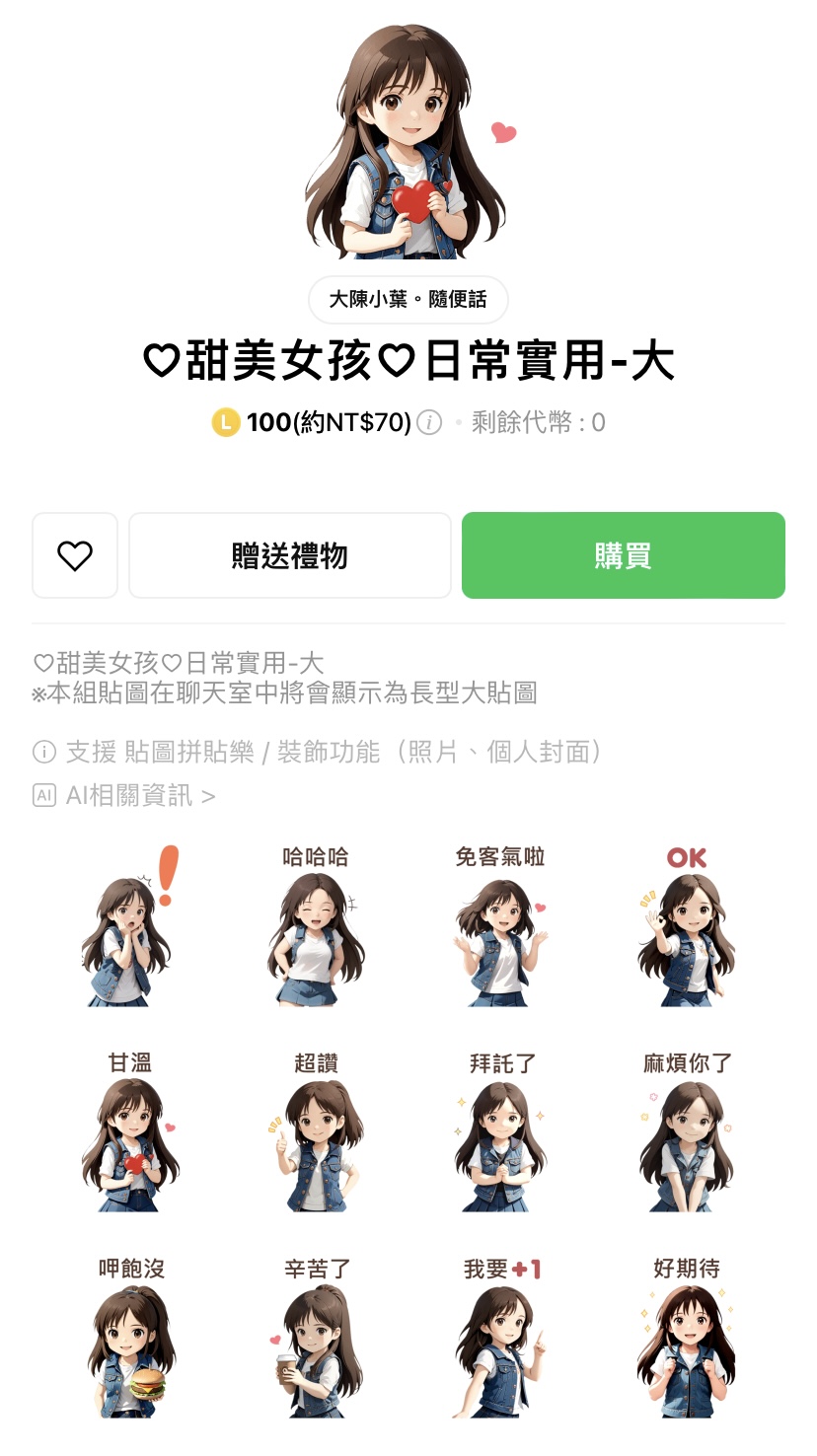Screen dimensions: 817x1456
Task: Preview the 免客氣啦 sticker
Action: (x=501, y=925)
